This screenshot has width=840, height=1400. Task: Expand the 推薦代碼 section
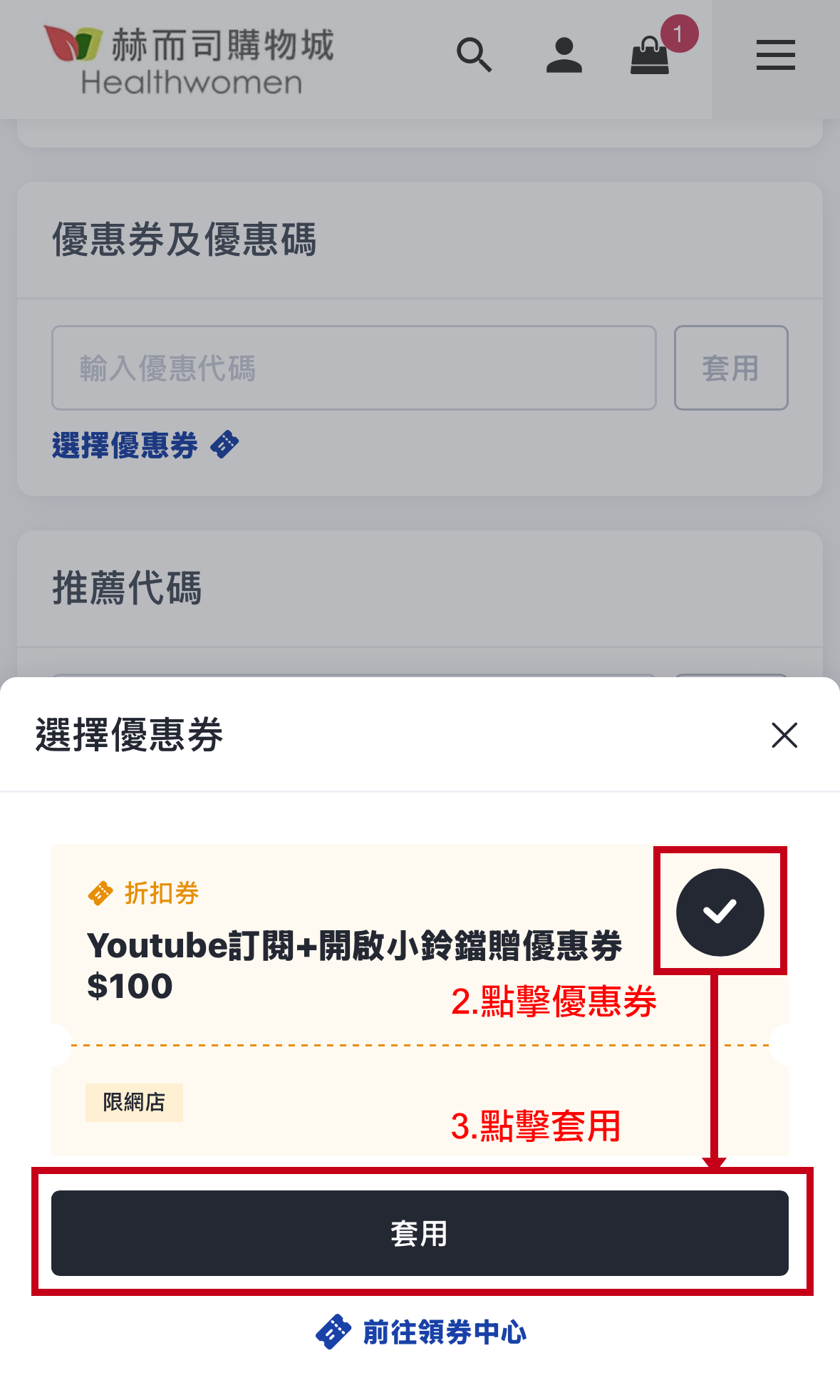pyautogui.click(x=128, y=587)
